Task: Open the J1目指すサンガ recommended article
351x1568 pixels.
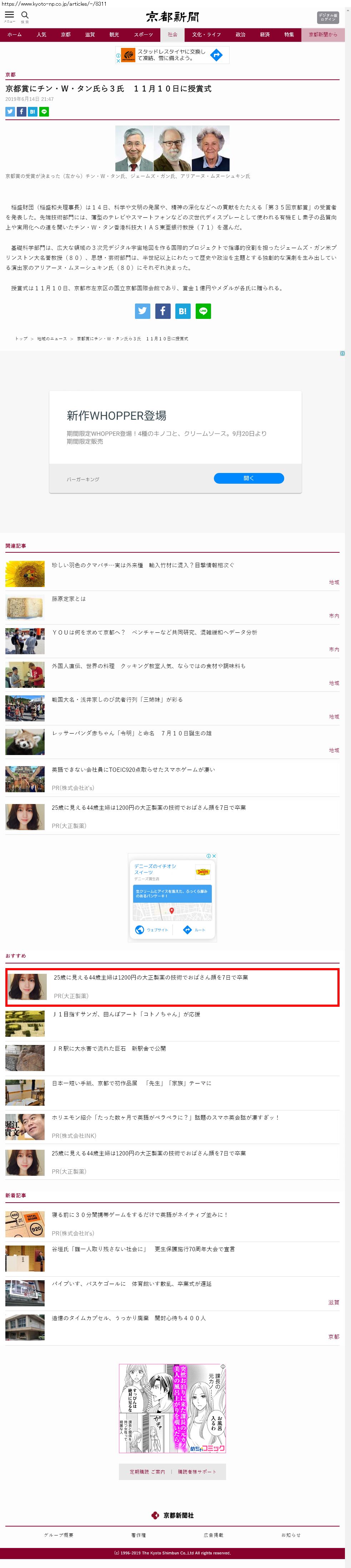Action: pos(126,1015)
